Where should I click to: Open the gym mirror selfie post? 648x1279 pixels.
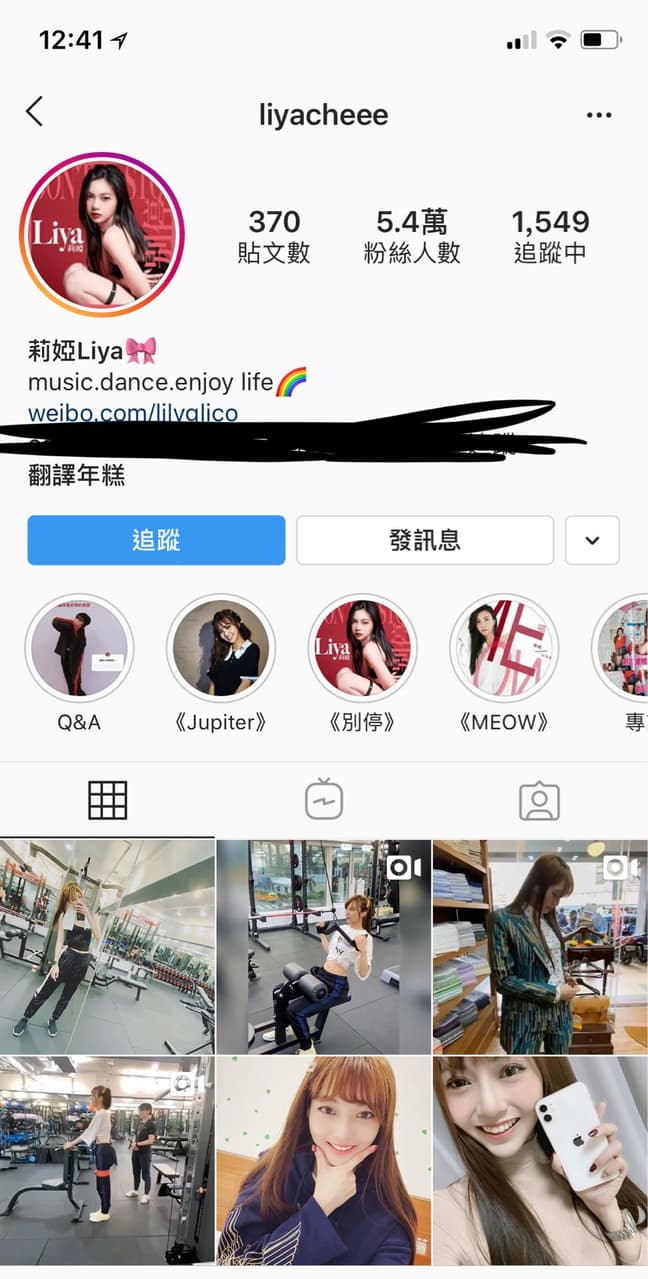[107, 946]
